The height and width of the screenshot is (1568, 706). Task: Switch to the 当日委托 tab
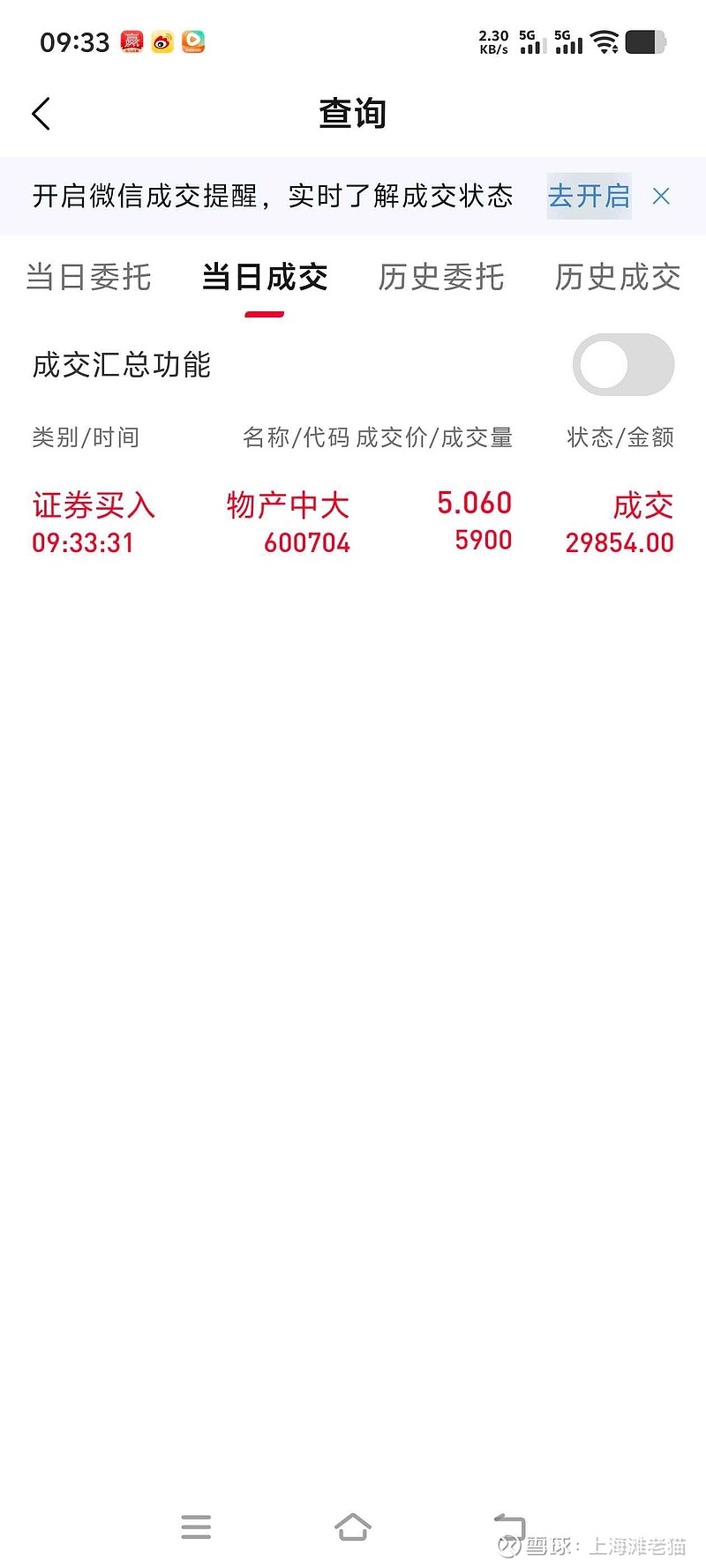88,277
